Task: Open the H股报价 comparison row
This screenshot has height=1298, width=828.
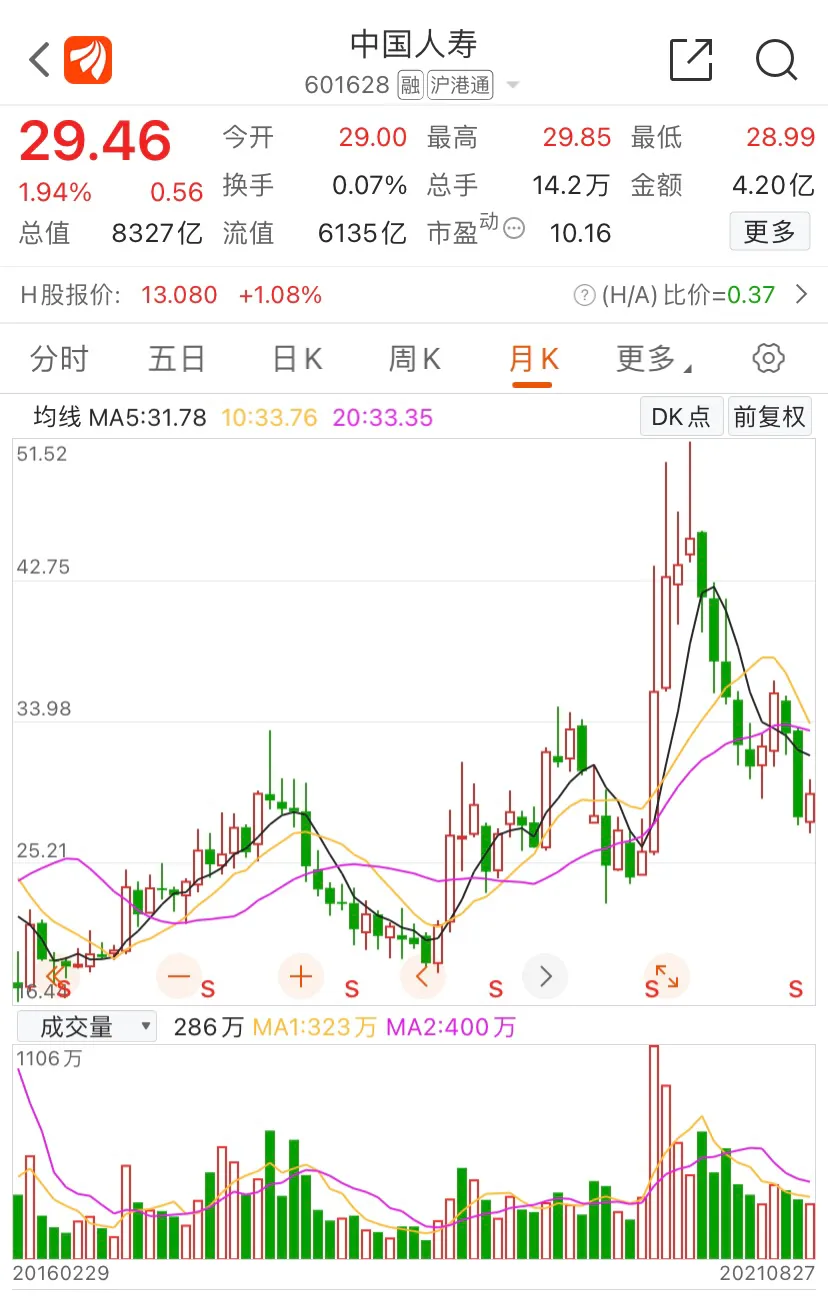Action: pos(414,295)
